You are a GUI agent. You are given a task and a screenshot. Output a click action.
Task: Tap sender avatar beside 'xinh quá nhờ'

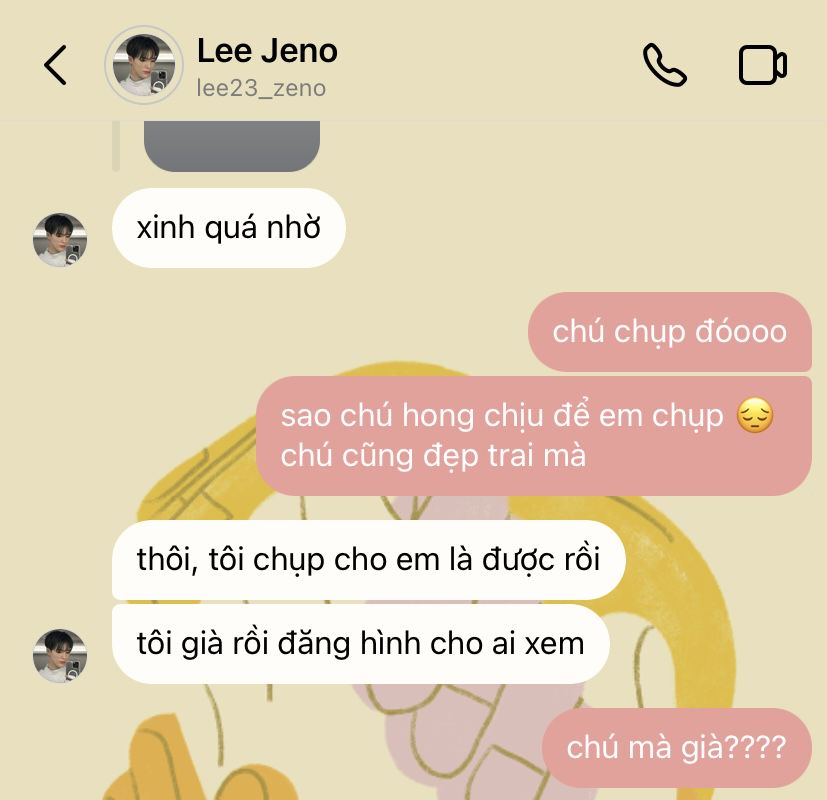(x=60, y=240)
